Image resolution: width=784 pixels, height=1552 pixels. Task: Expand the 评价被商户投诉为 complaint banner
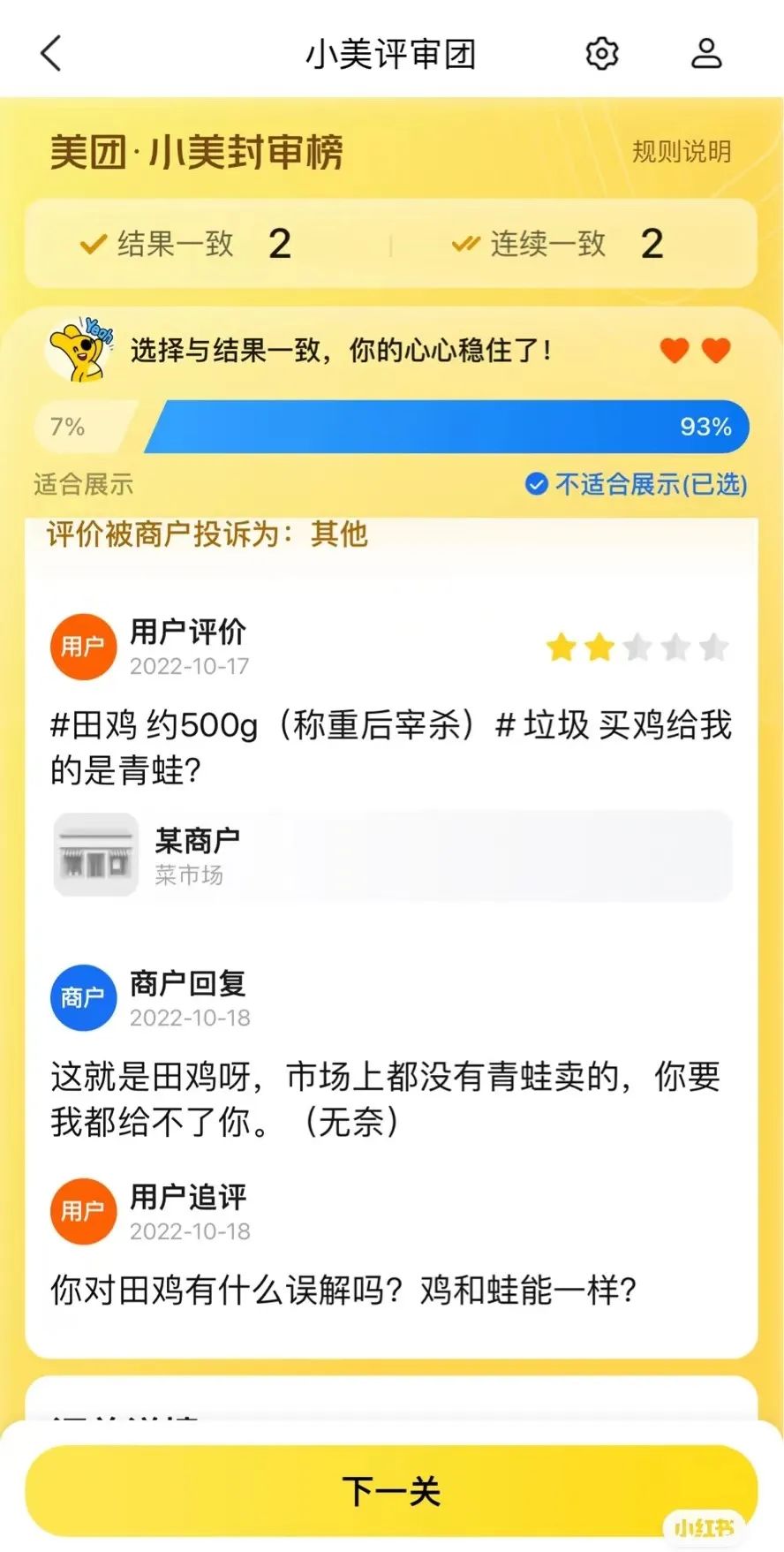[205, 534]
